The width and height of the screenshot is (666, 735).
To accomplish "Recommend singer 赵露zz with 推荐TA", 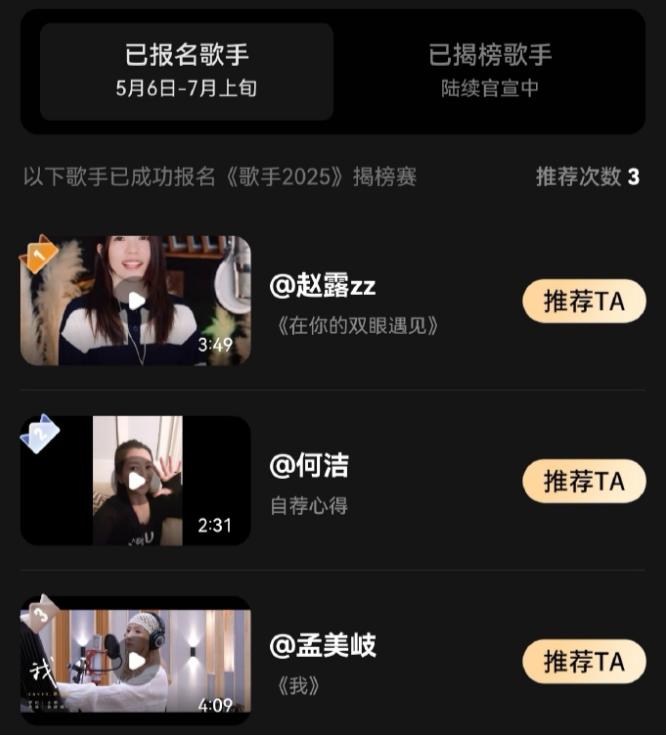I will (584, 301).
